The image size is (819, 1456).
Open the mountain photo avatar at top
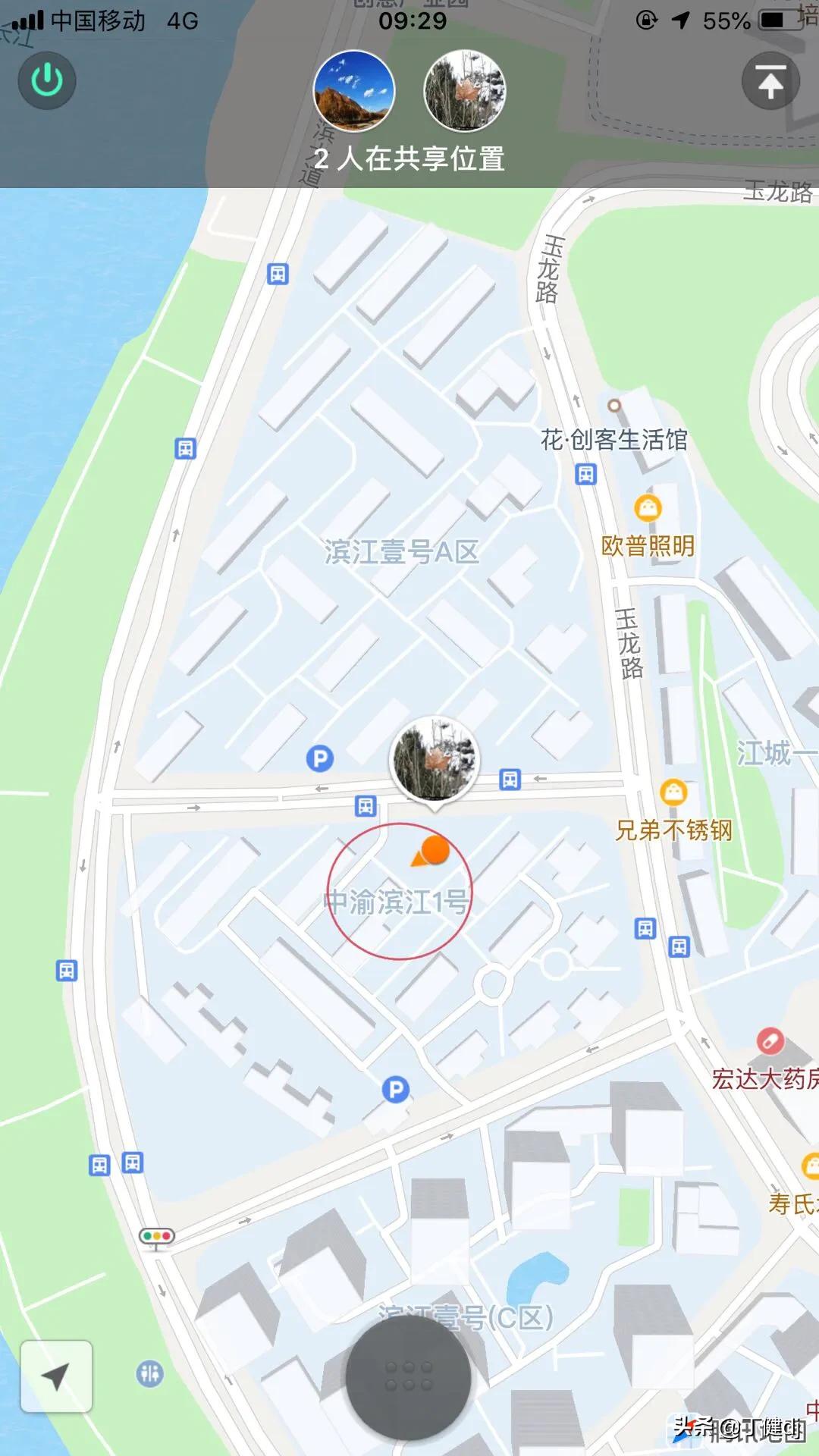[x=353, y=89]
